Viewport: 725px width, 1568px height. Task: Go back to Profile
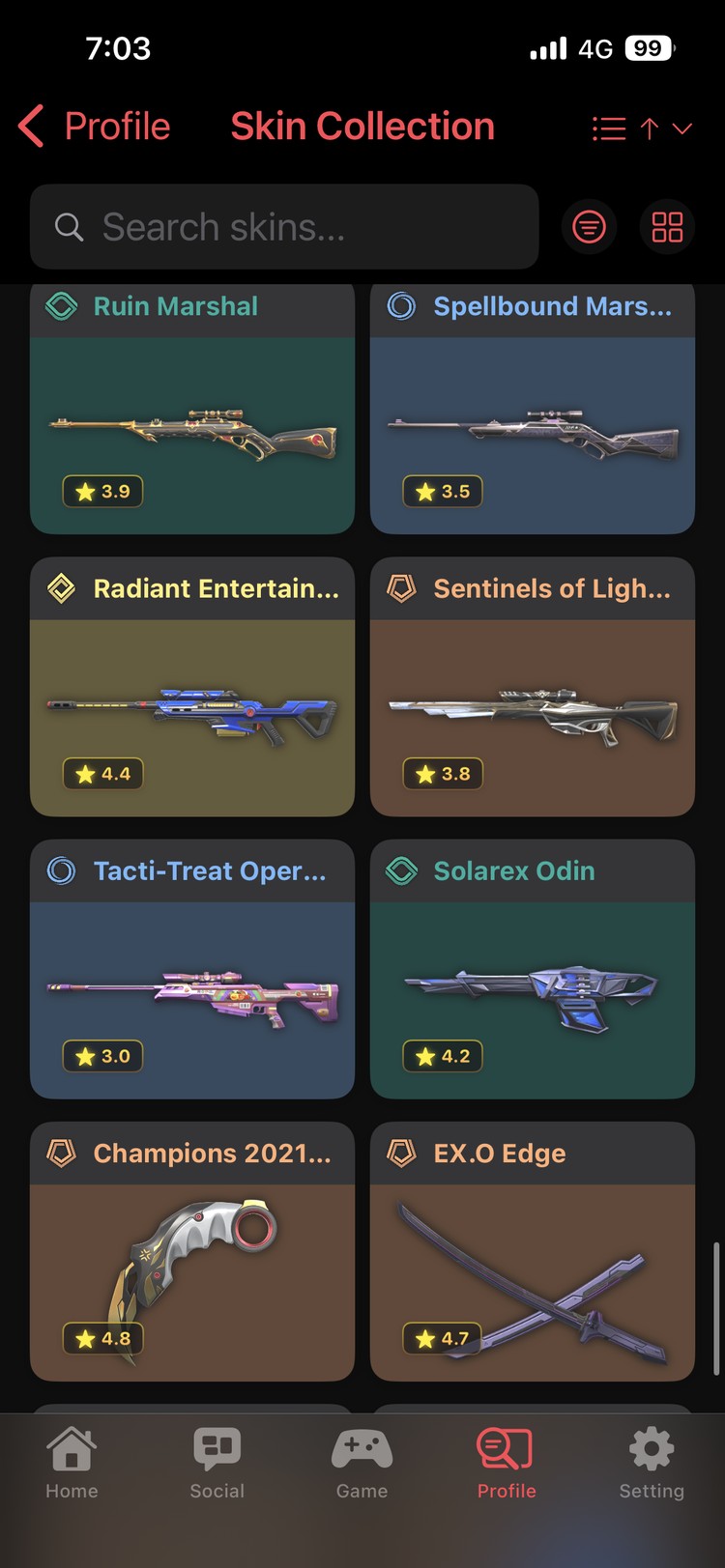95,127
